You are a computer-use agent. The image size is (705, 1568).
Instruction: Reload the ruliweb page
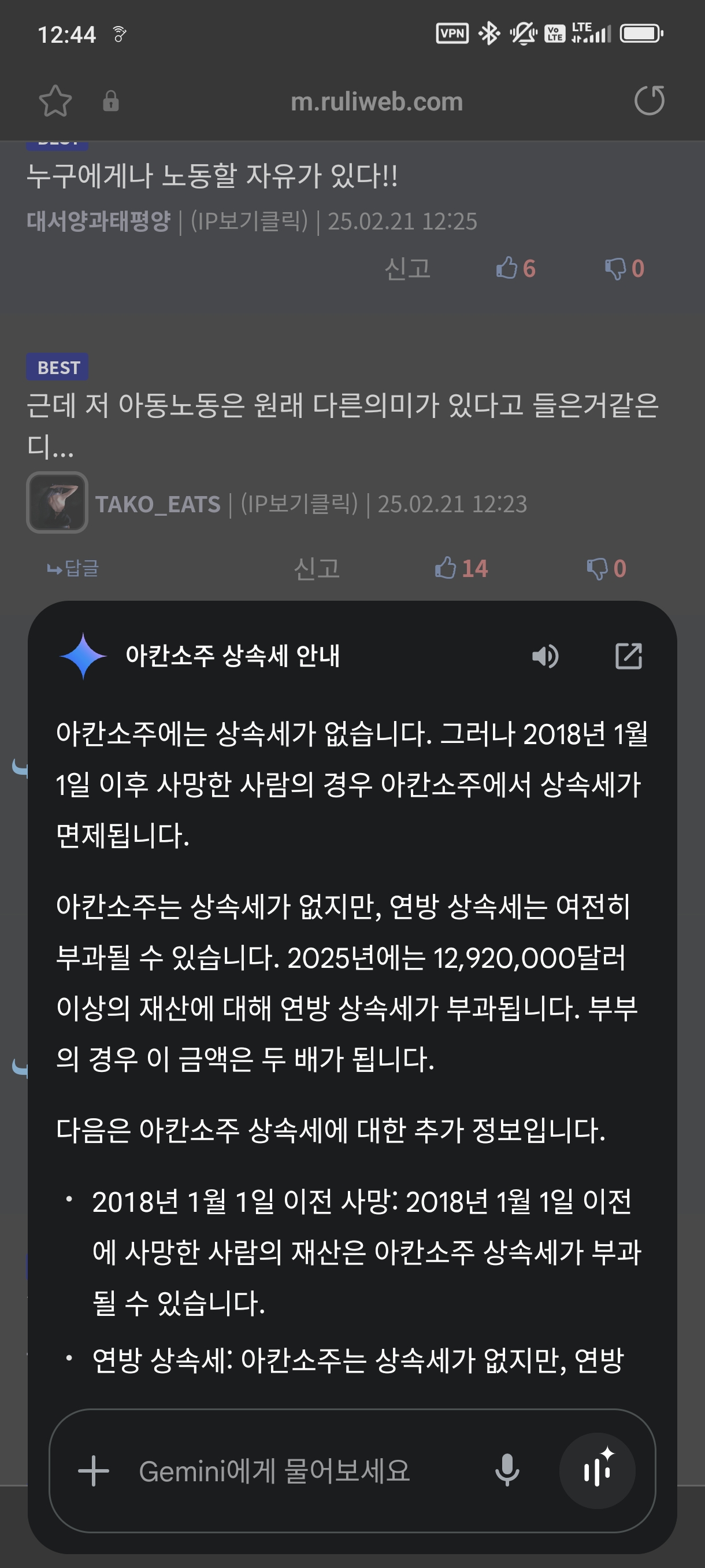649,101
